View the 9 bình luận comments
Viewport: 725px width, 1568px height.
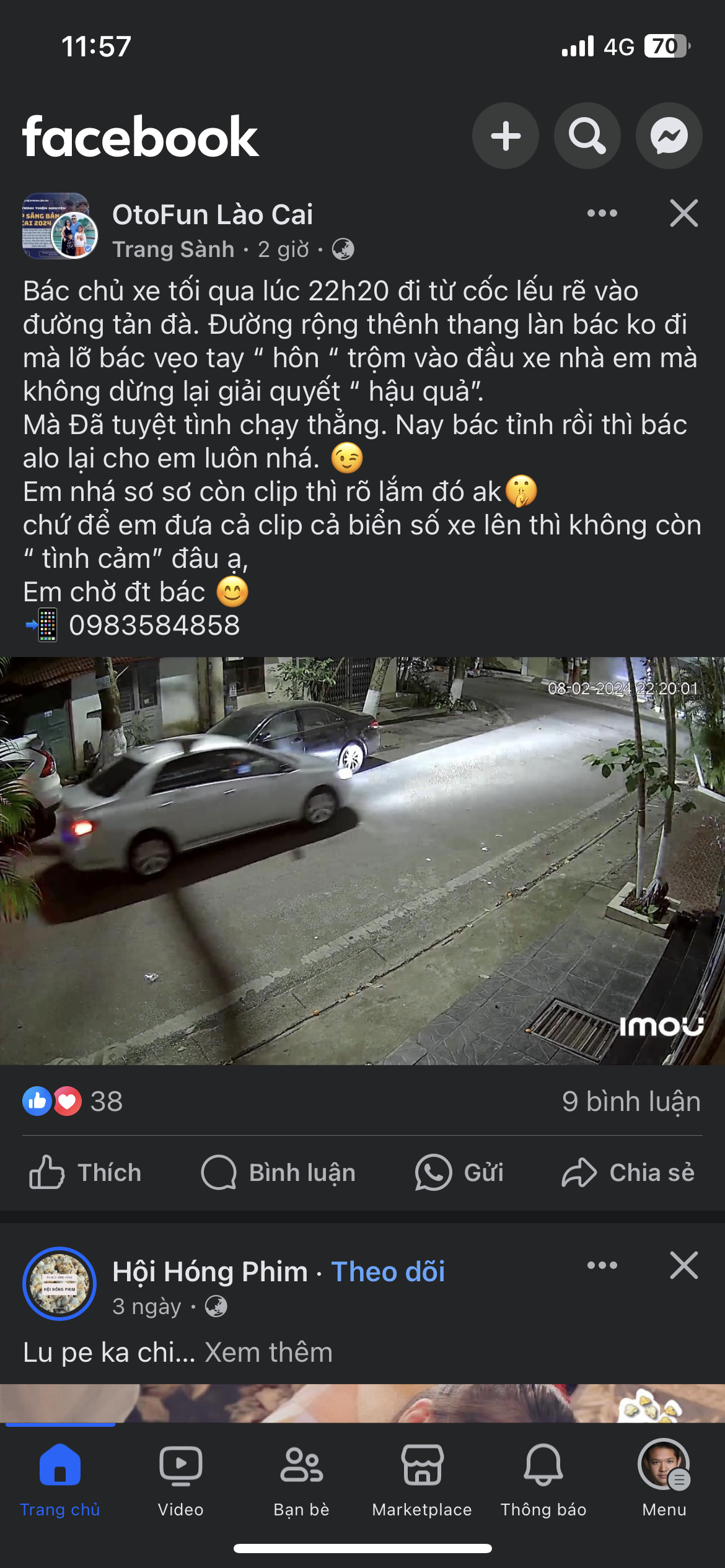point(631,1102)
